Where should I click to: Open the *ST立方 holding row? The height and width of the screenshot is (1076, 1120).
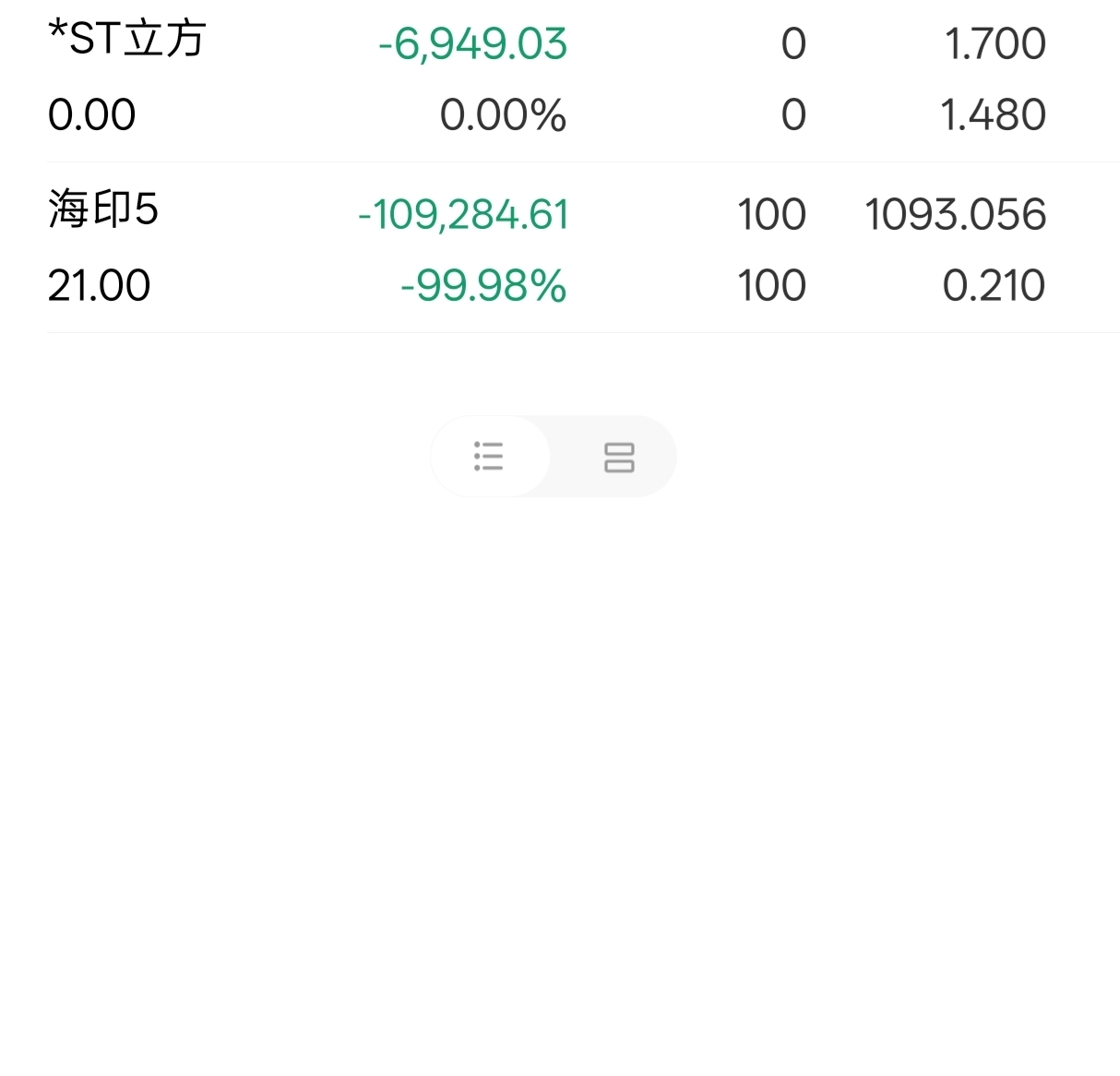(x=560, y=78)
